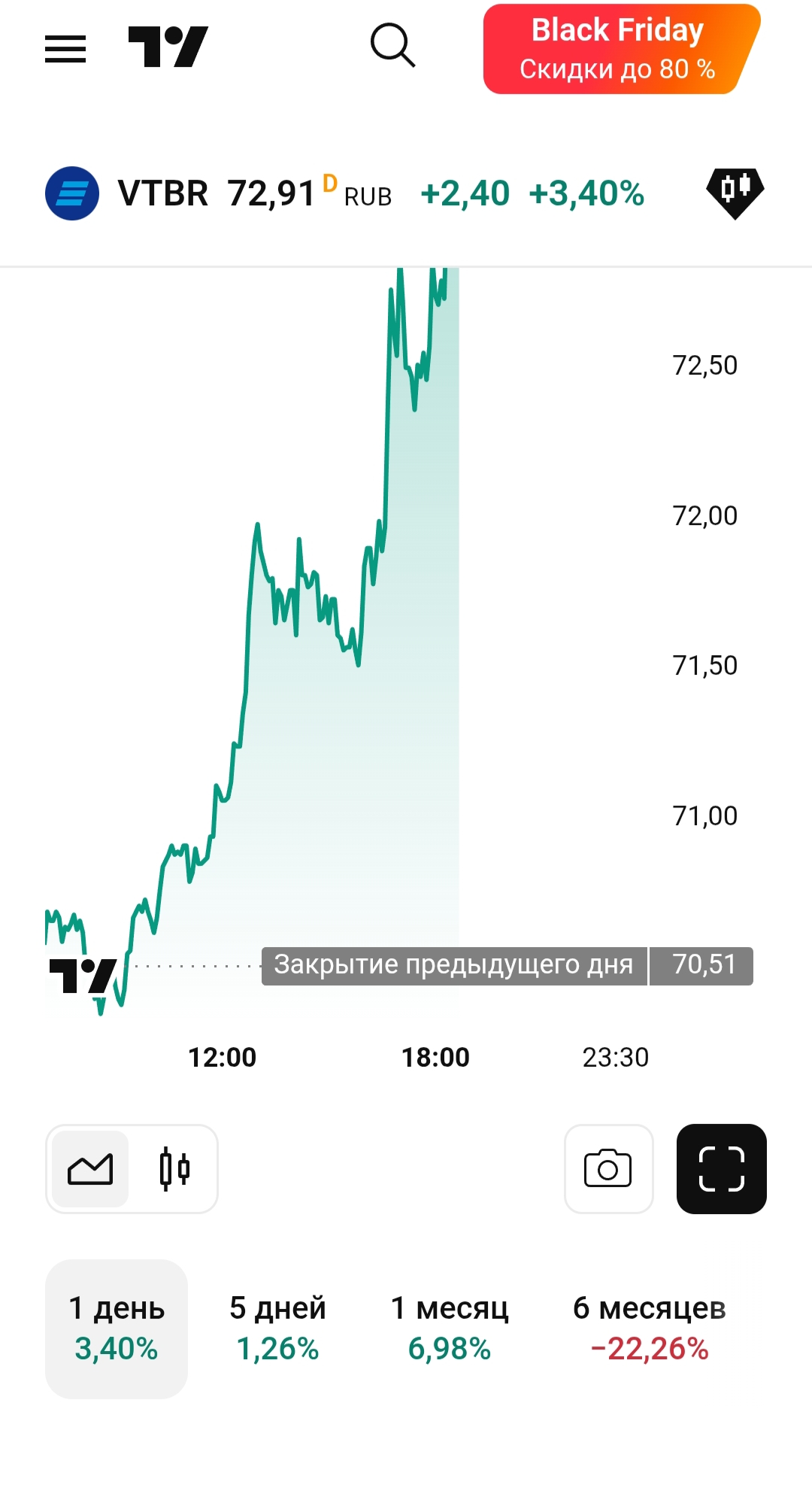The height and width of the screenshot is (1509, 812).
Task: Switch to area chart view
Action: point(90,1169)
